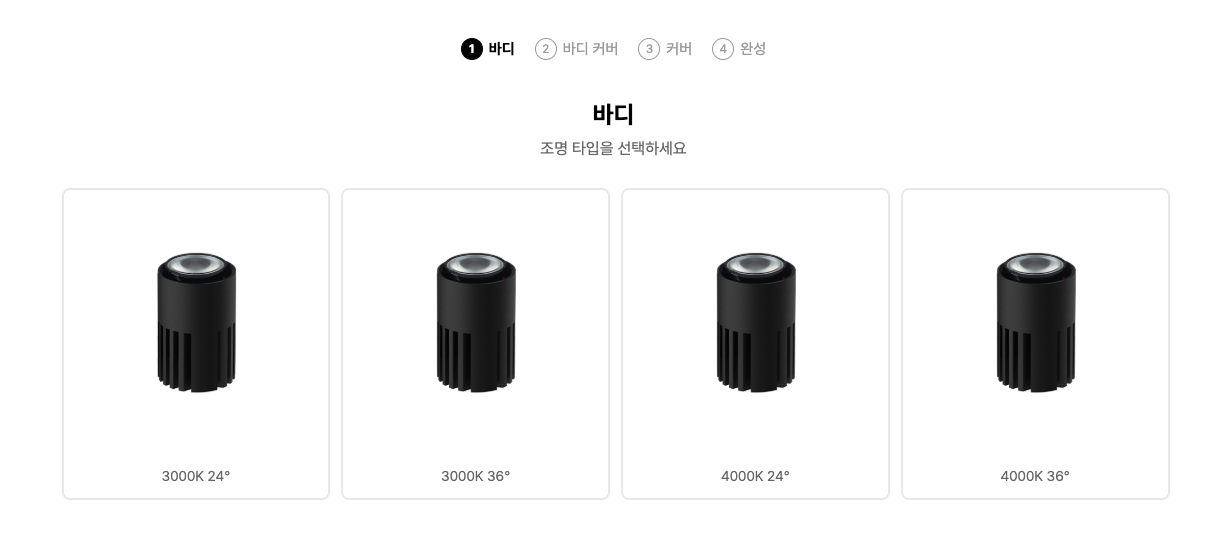1225x538 pixels.
Task: Open step 4 완성
Action: pyautogui.click(x=739, y=49)
